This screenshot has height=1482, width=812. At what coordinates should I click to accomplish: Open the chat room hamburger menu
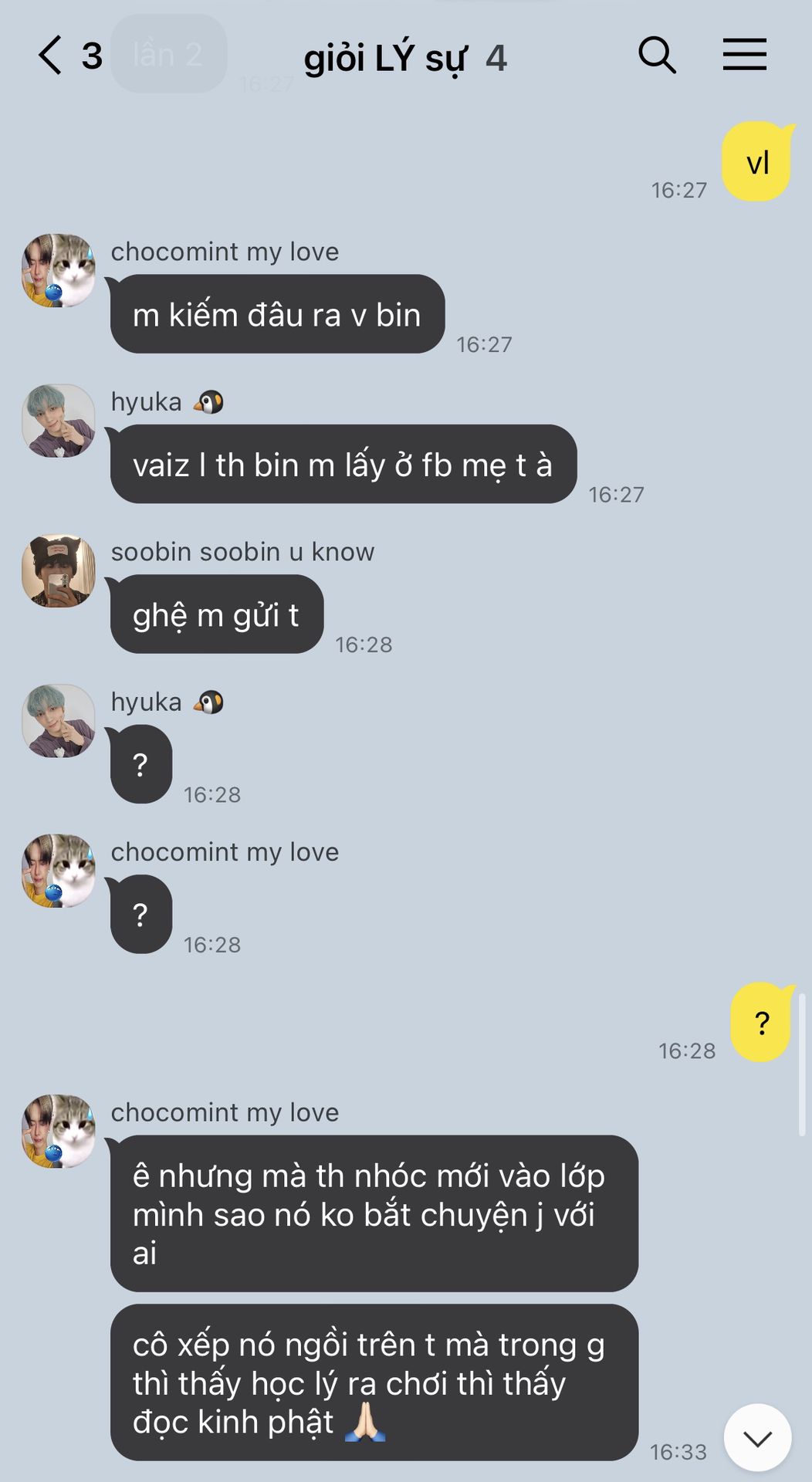744,56
